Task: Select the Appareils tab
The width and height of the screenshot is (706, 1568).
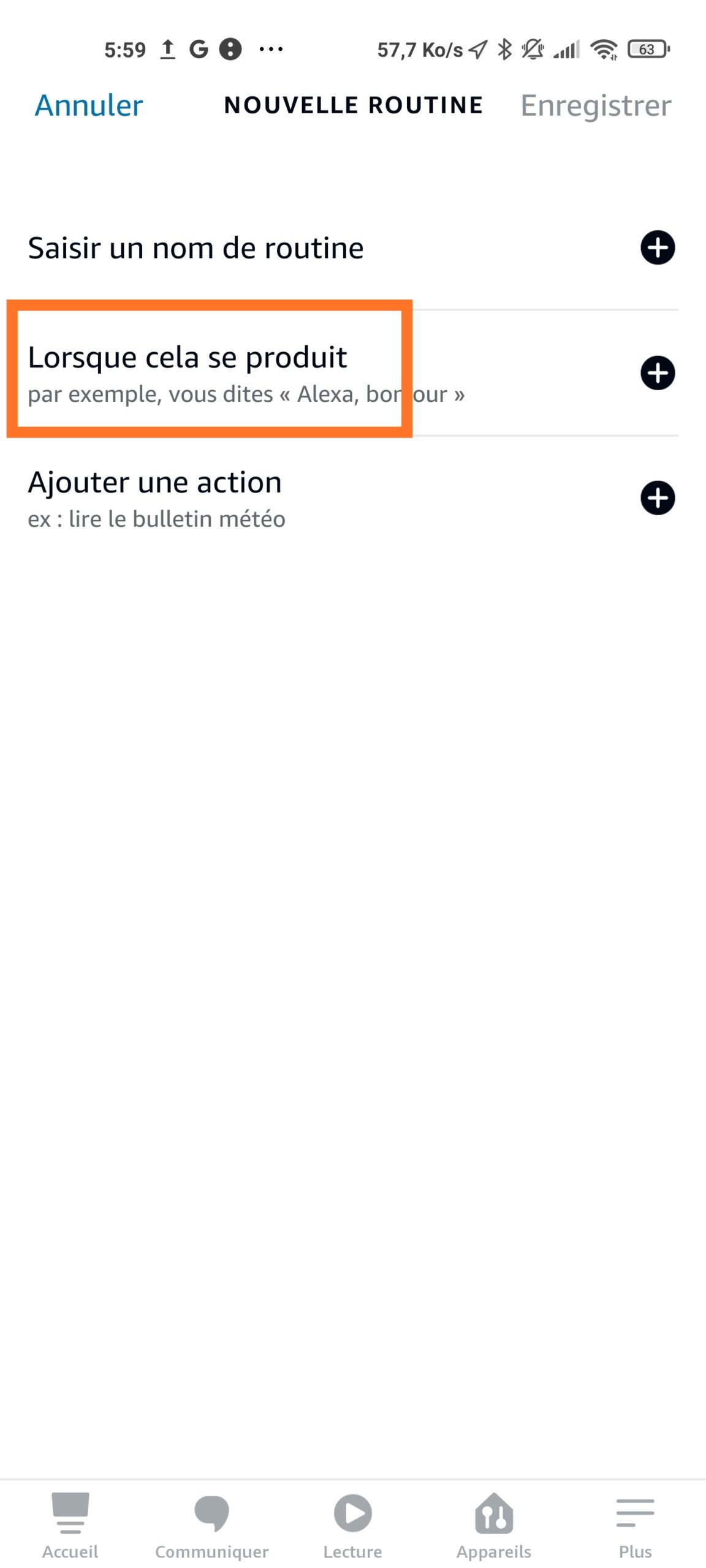Action: (x=494, y=1525)
